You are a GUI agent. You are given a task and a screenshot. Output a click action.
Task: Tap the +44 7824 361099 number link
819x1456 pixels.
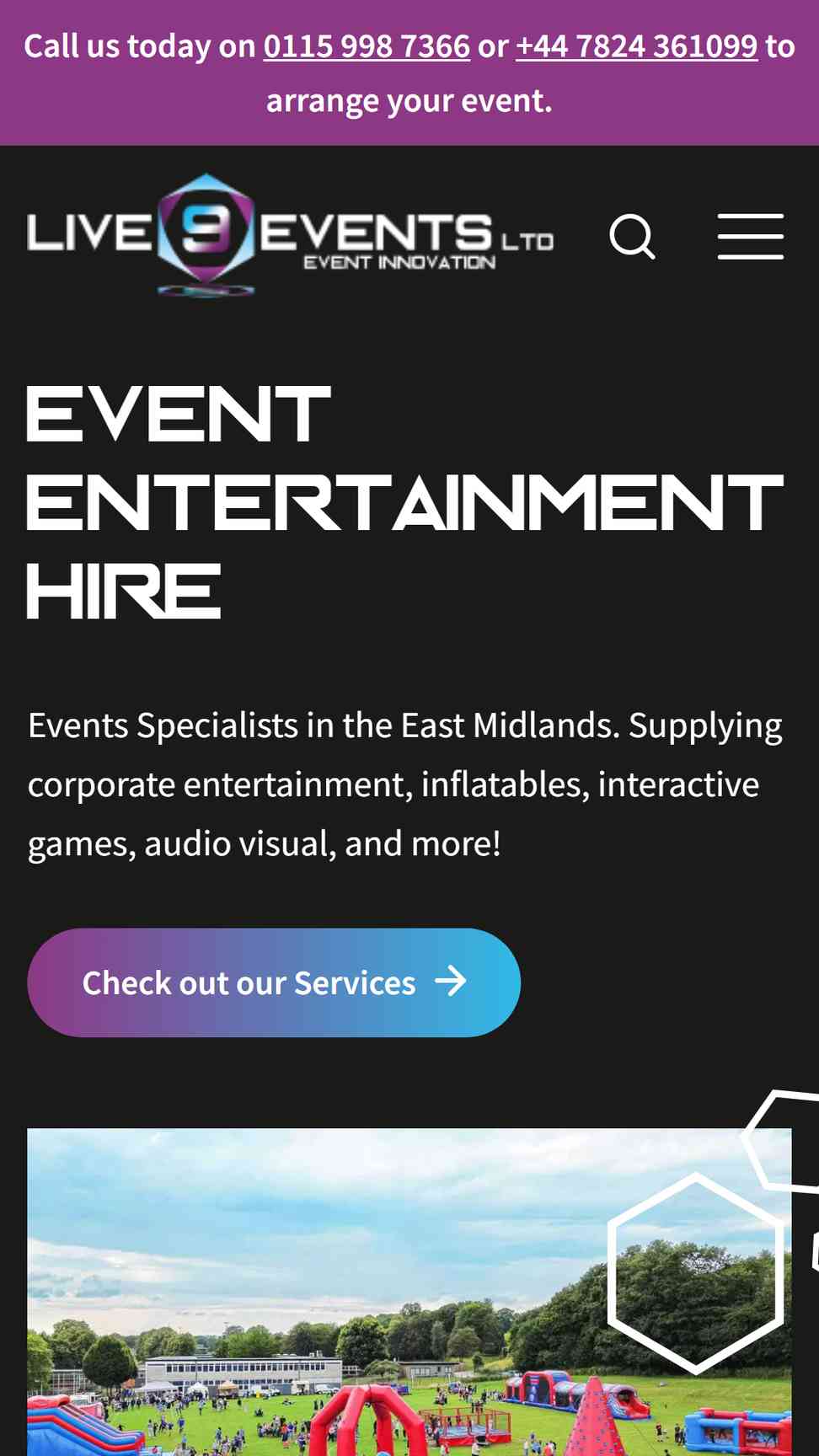click(x=636, y=46)
